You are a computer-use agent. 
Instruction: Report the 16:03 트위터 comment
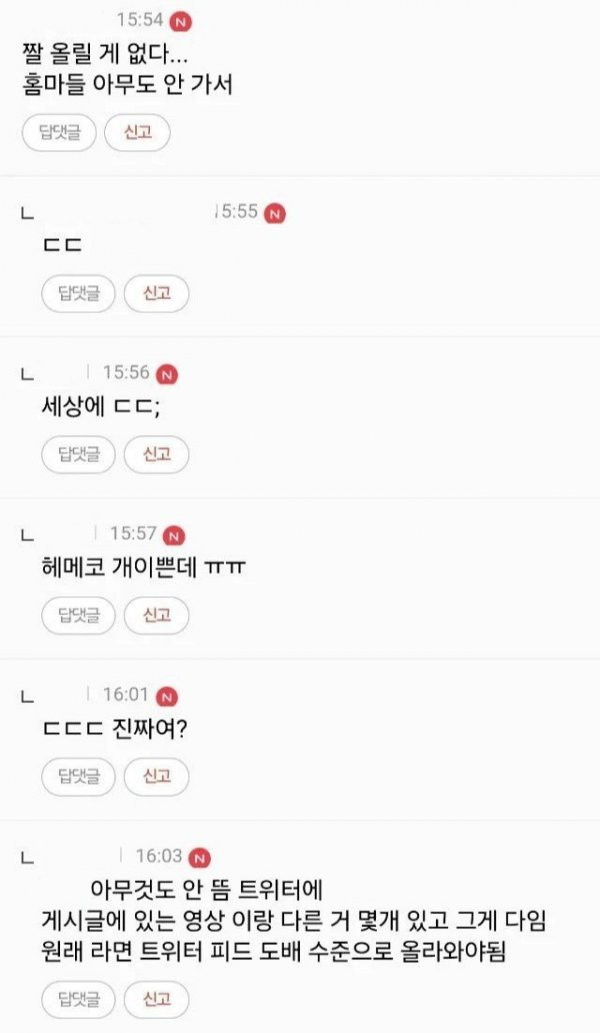156,1000
